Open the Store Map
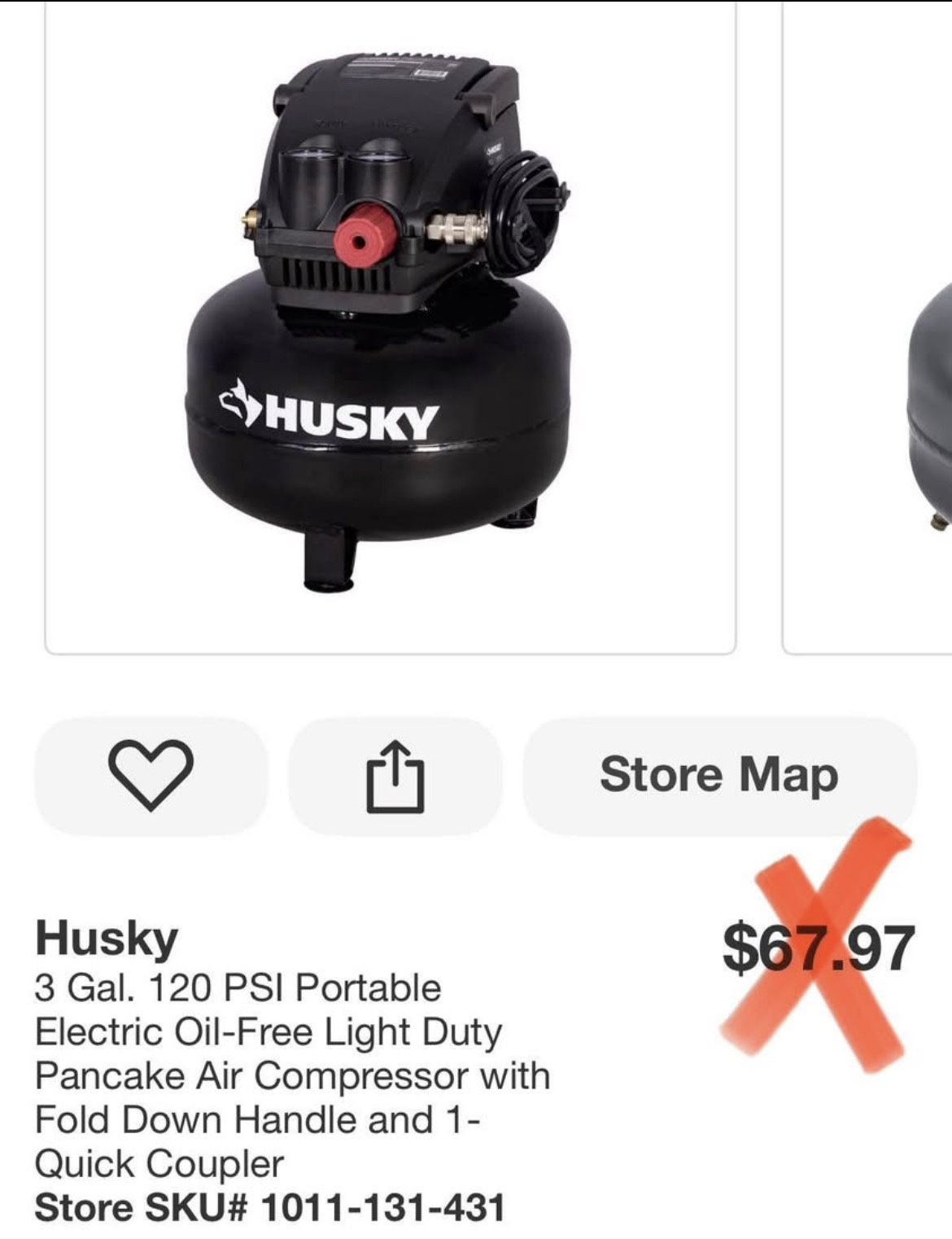The width and height of the screenshot is (952, 1239). [719, 776]
